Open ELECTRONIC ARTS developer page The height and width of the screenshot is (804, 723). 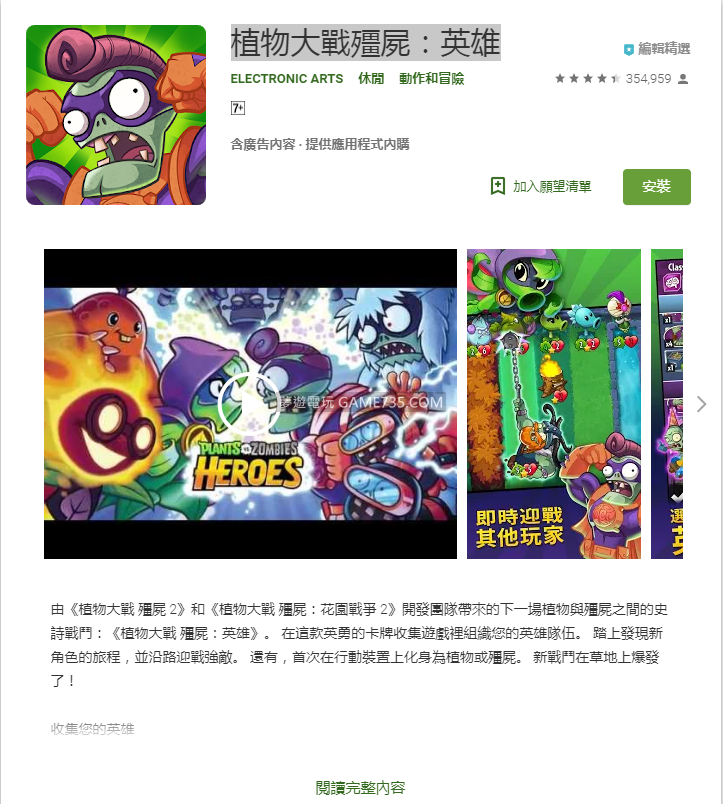coord(286,79)
